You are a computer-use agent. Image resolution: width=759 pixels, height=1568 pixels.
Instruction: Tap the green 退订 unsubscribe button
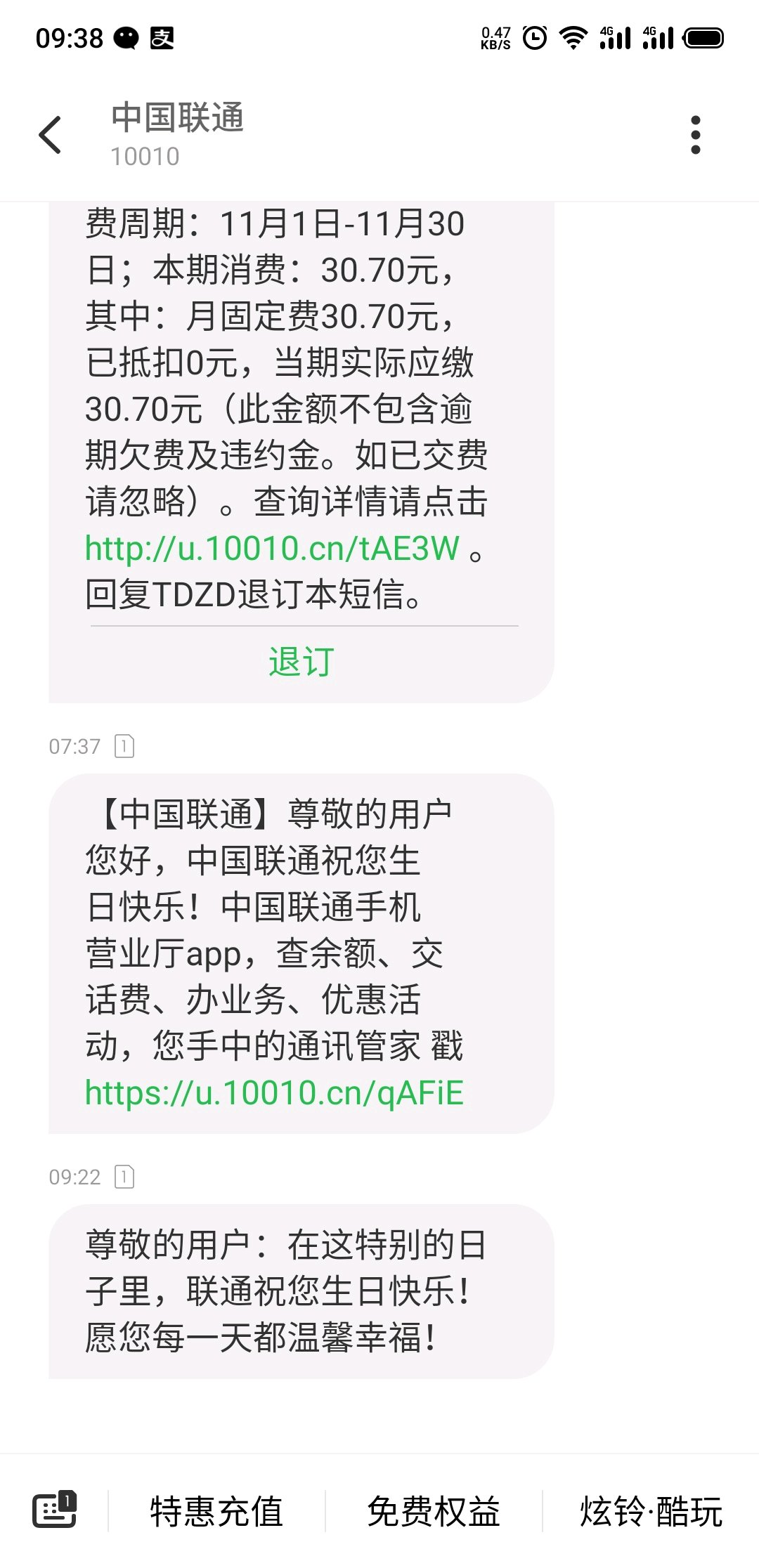point(301,662)
